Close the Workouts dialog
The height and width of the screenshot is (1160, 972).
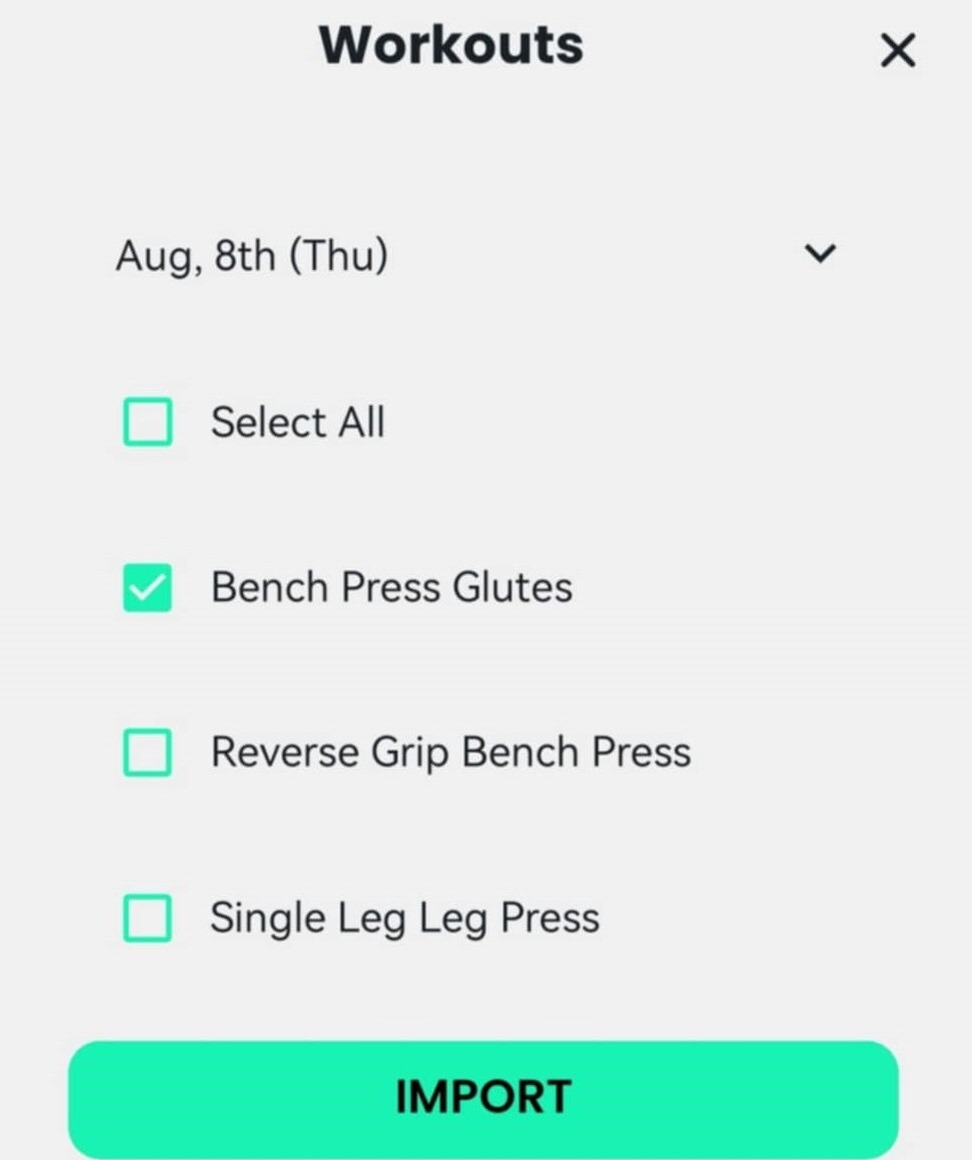[897, 50]
